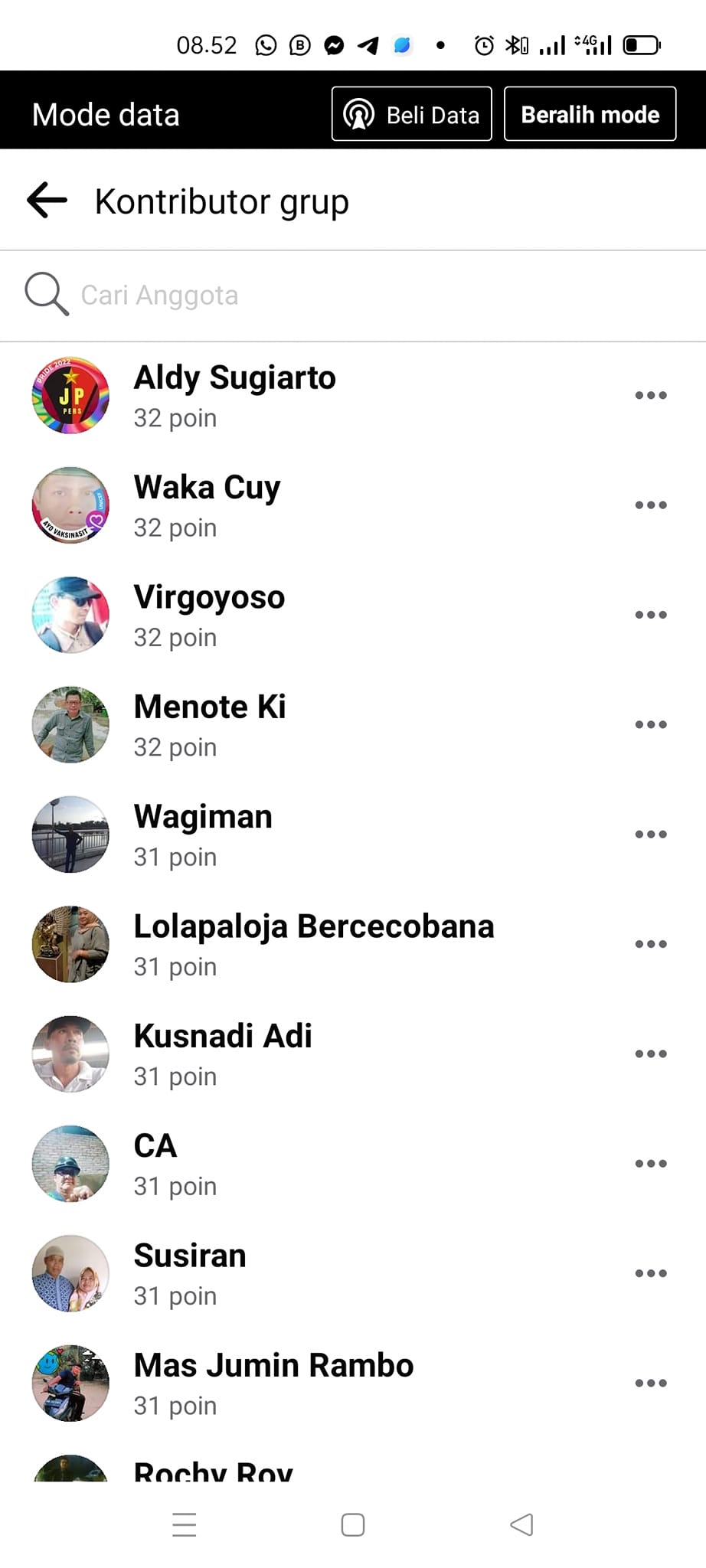Go to the system home screen

point(353,1524)
